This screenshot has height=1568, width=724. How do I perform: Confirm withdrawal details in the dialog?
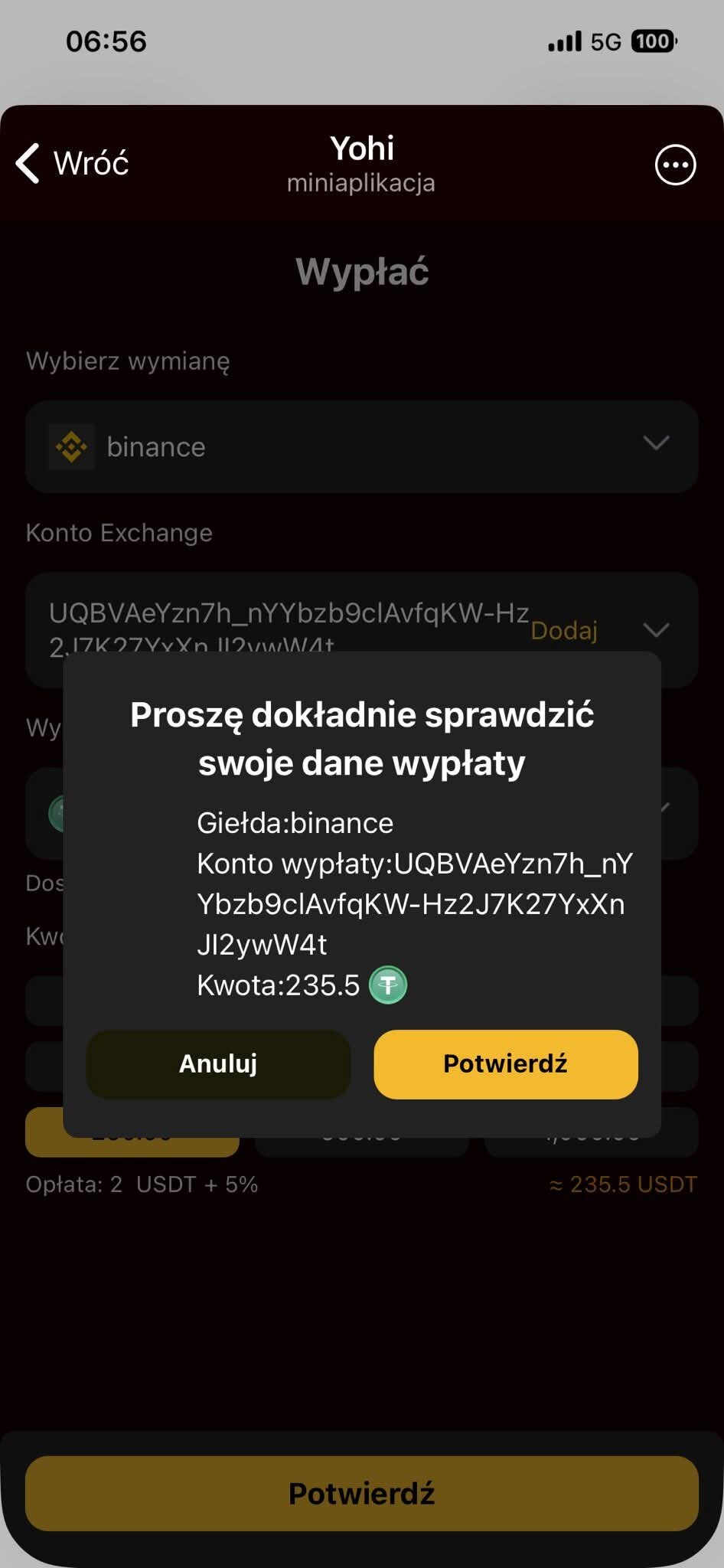[x=505, y=1063]
